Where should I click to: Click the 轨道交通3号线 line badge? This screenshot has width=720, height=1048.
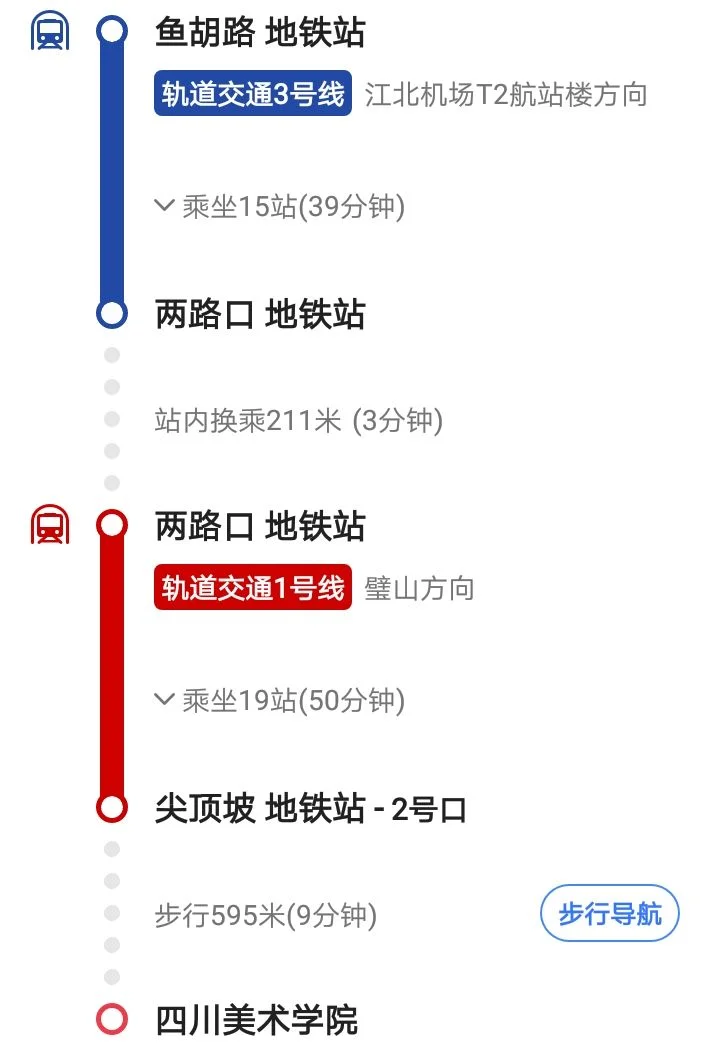pos(253,96)
